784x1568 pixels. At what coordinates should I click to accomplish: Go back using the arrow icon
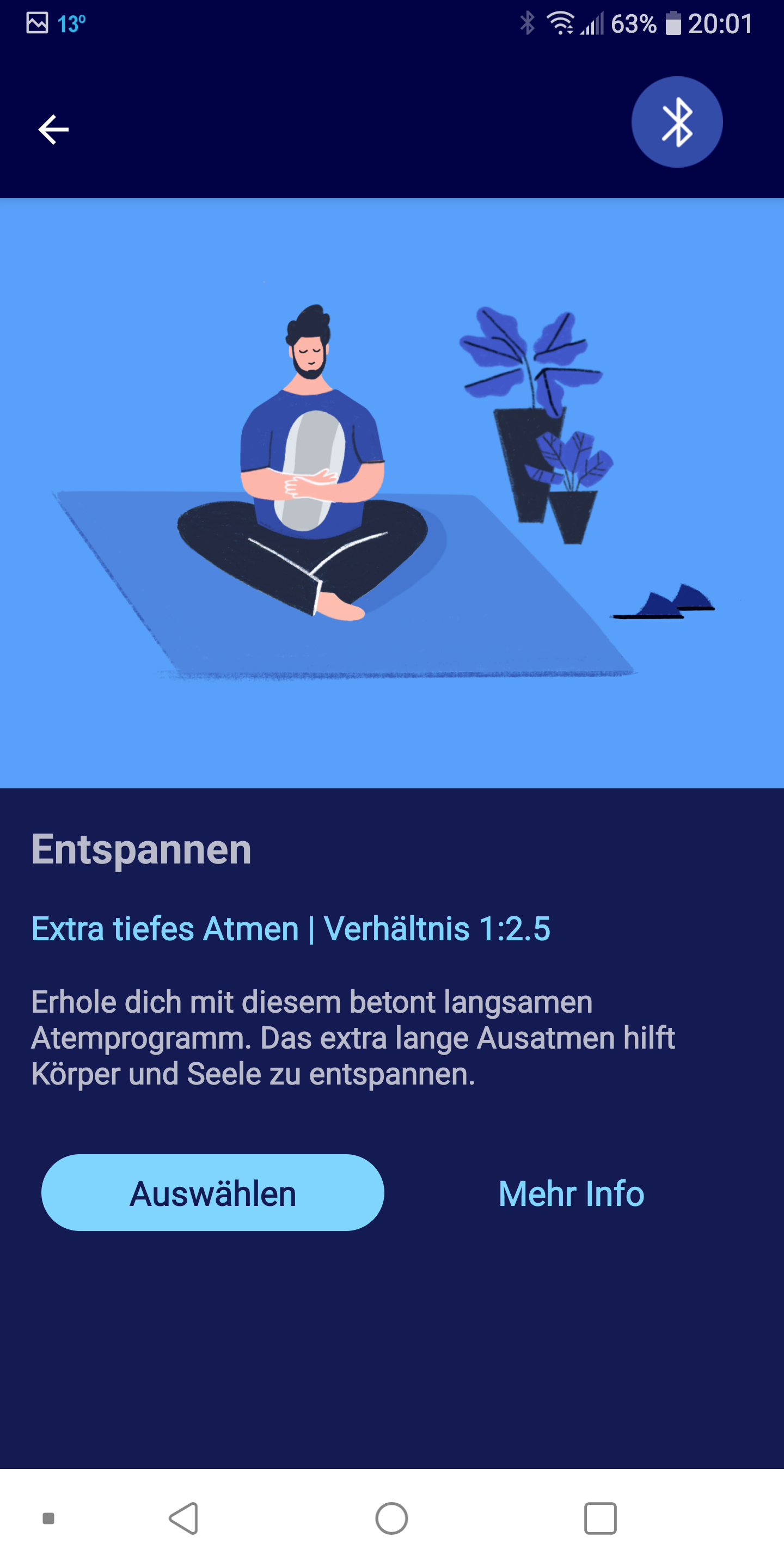53,130
